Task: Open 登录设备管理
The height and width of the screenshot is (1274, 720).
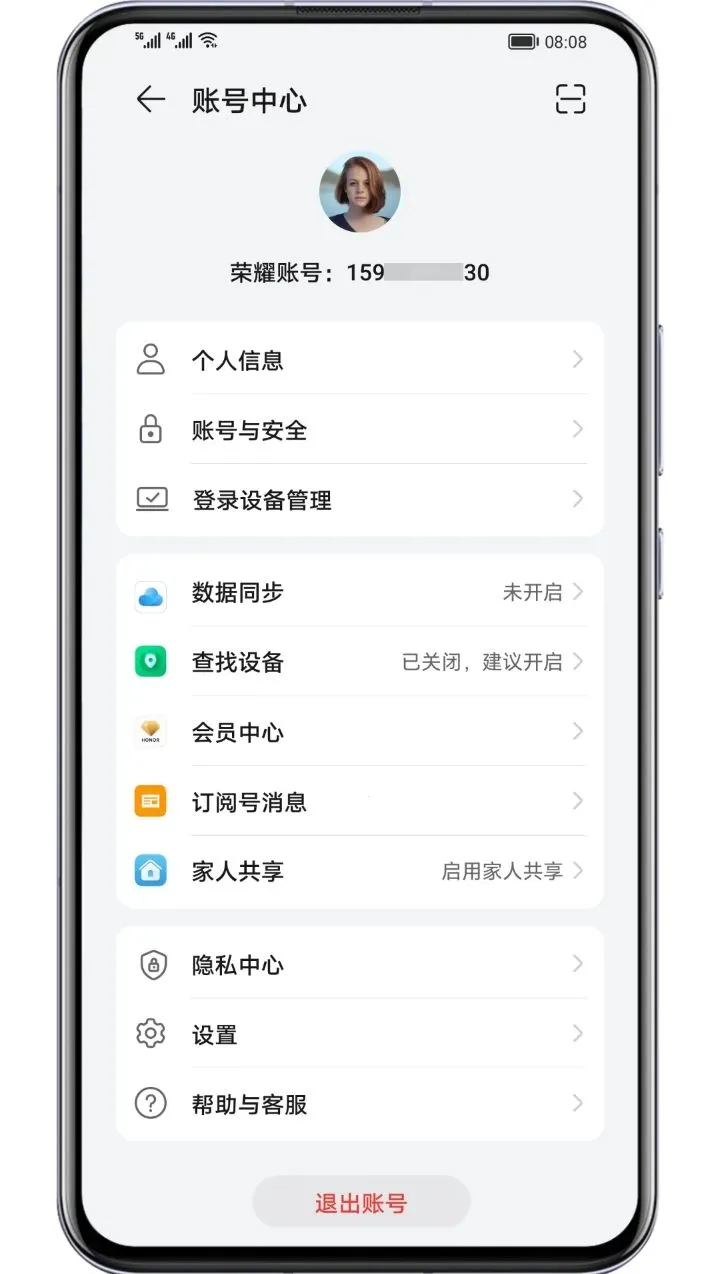Action: pyautogui.click(x=360, y=500)
